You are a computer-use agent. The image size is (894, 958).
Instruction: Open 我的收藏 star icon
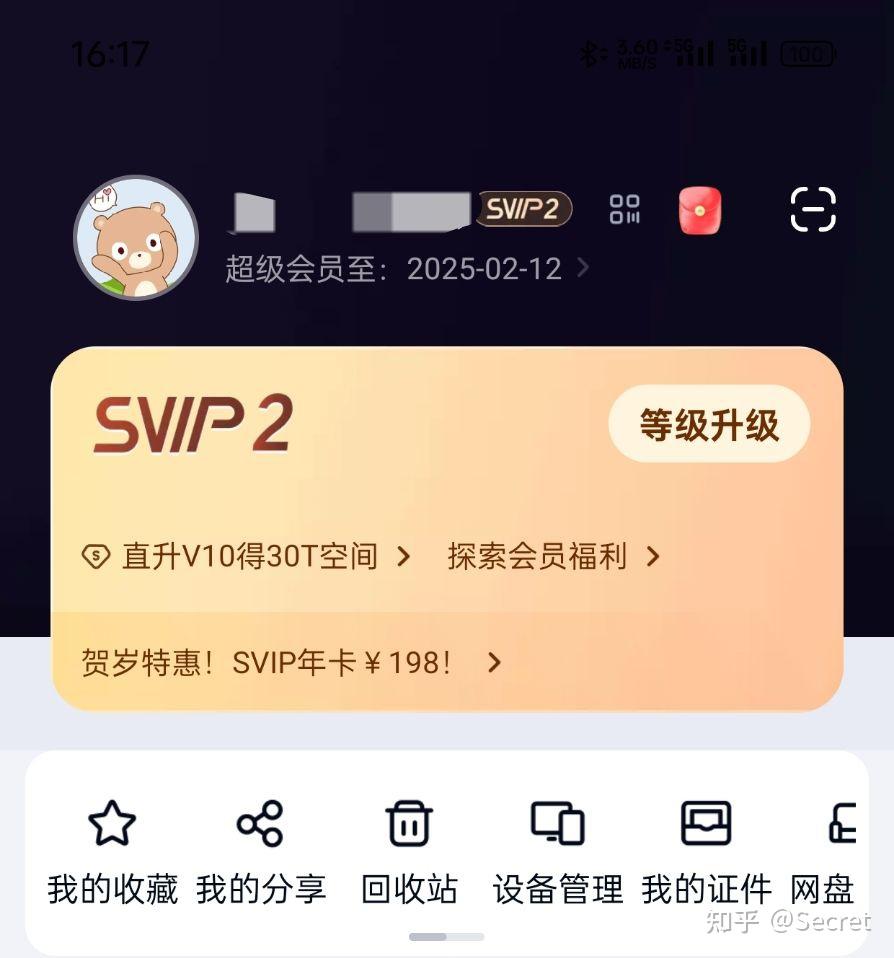click(x=112, y=824)
